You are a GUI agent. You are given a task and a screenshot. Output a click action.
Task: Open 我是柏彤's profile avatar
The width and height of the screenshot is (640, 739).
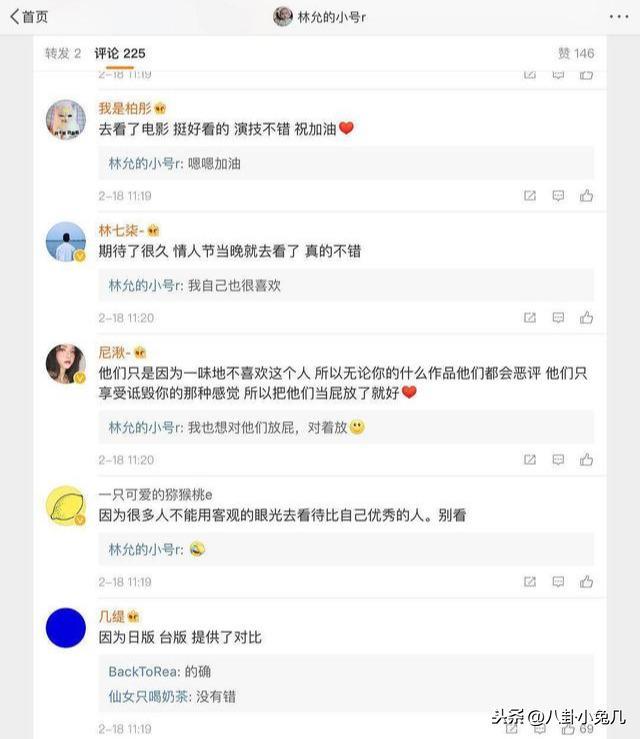click(65, 120)
